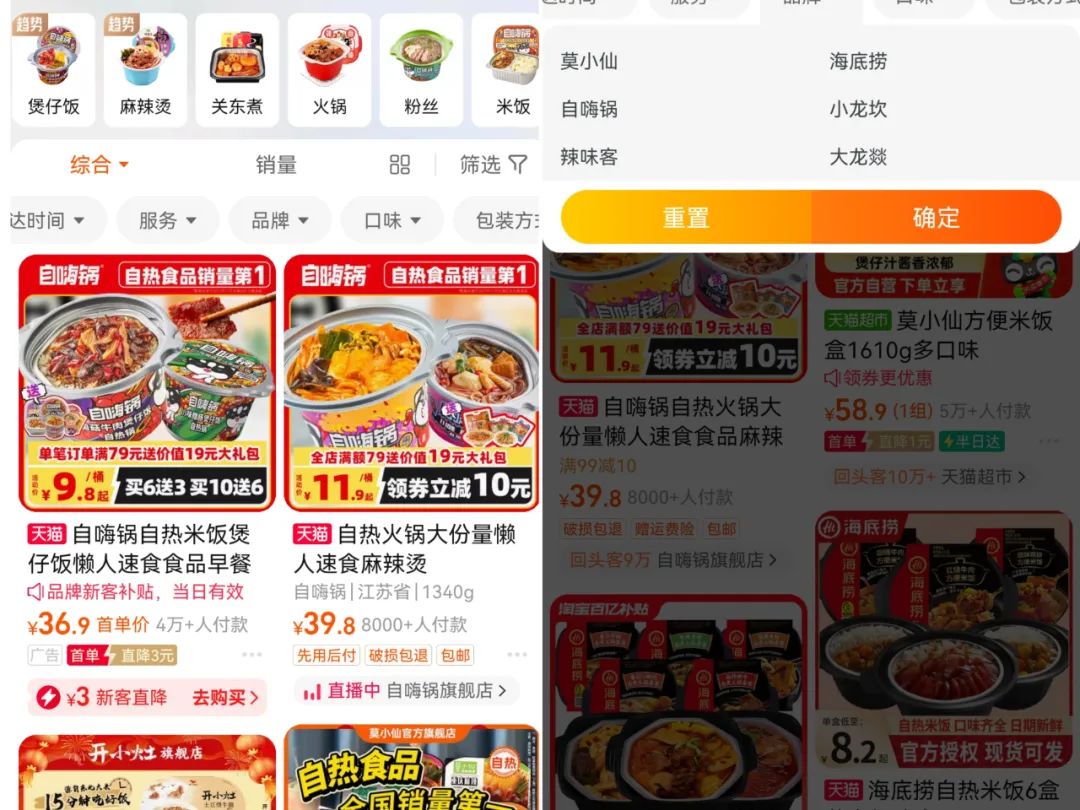Expand the 综合 sort dropdown
Viewport: 1080px width, 810px height.
coord(99,165)
